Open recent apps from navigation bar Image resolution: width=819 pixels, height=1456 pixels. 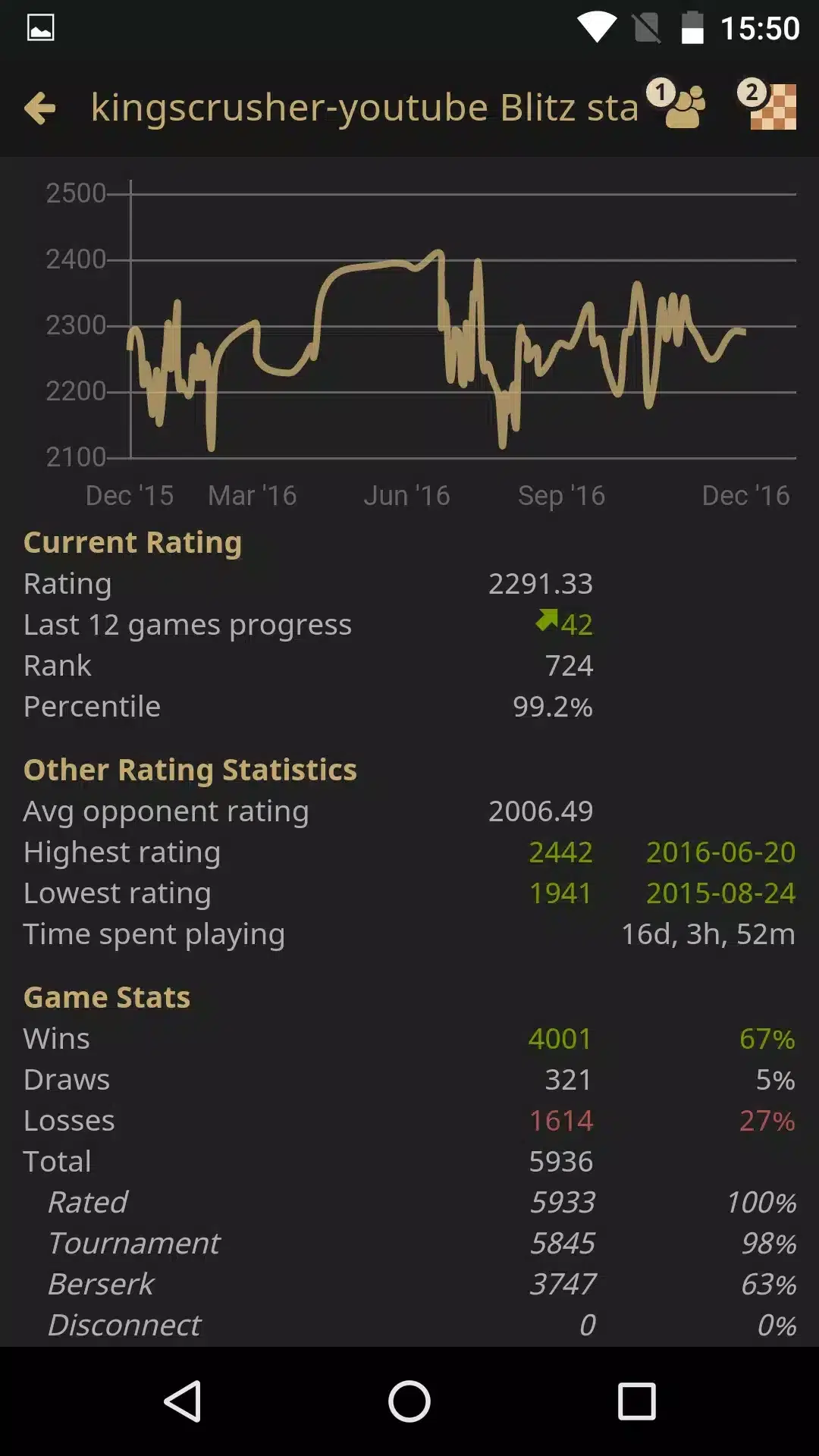click(x=636, y=1401)
